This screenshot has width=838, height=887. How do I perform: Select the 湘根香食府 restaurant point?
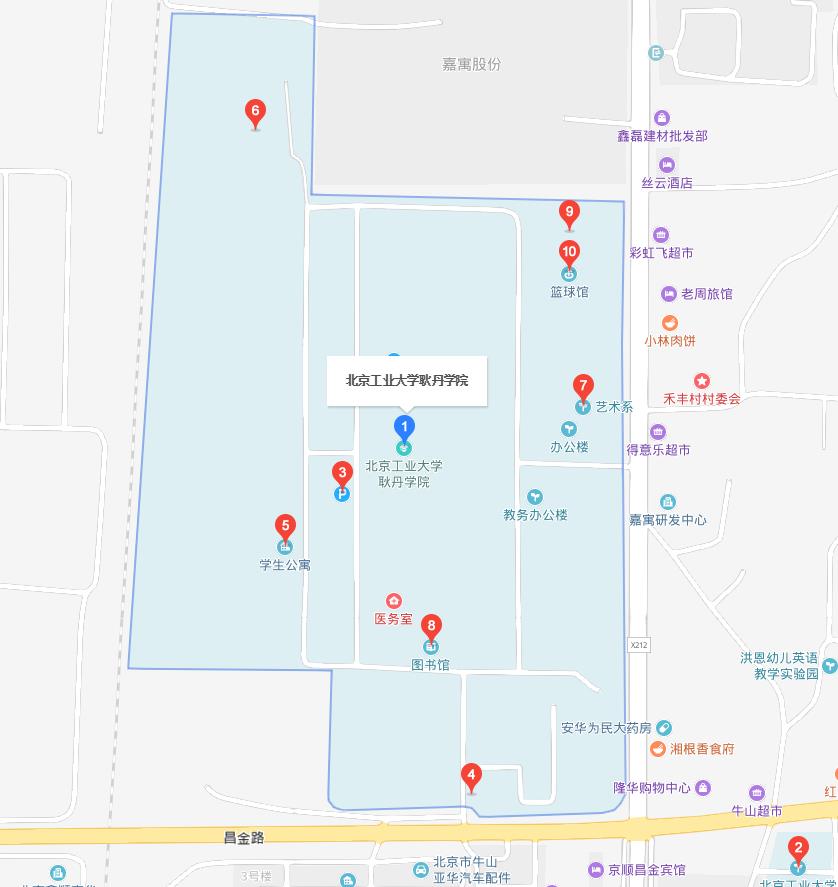pyautogui.click(x=658, y=748)
